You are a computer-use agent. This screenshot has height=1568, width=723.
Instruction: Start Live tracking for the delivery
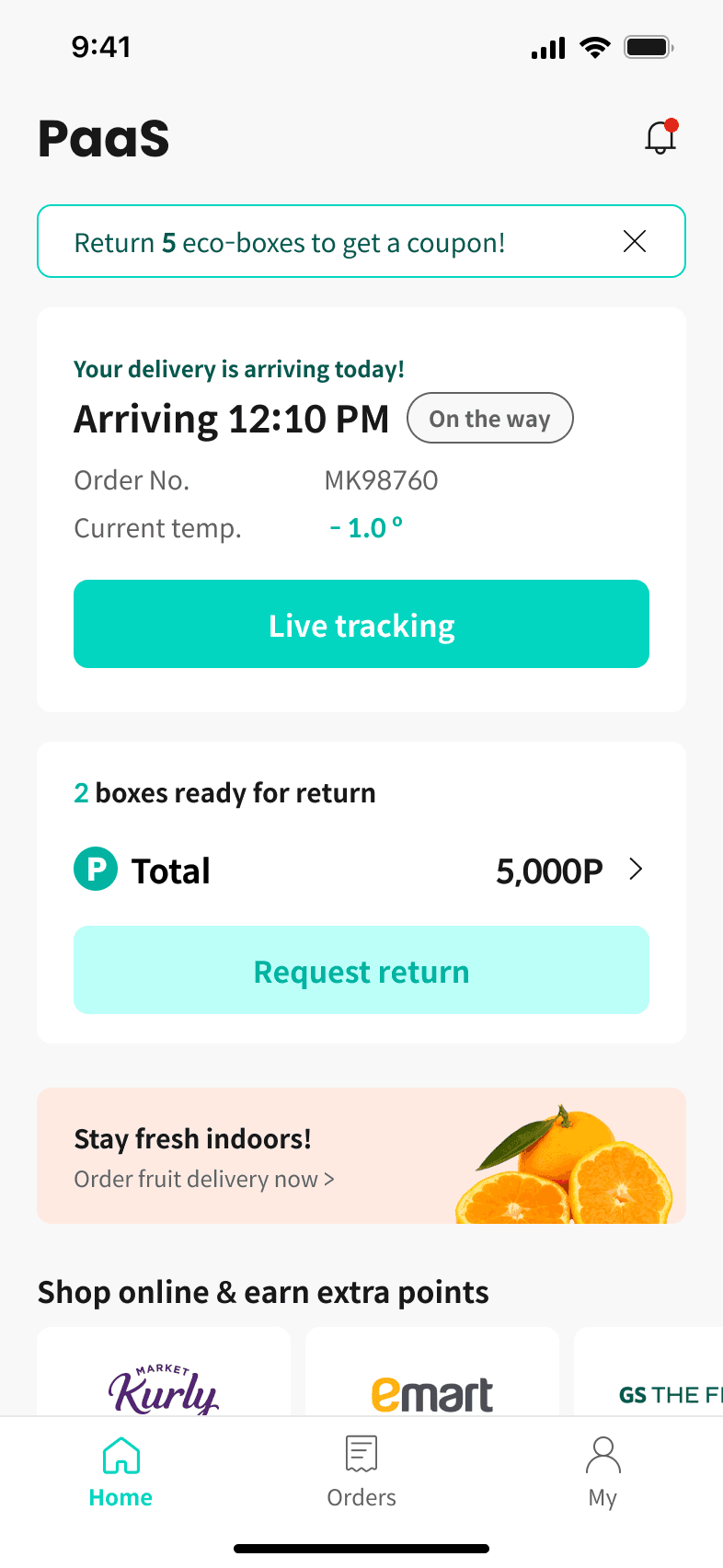click(x=361, y=624)
